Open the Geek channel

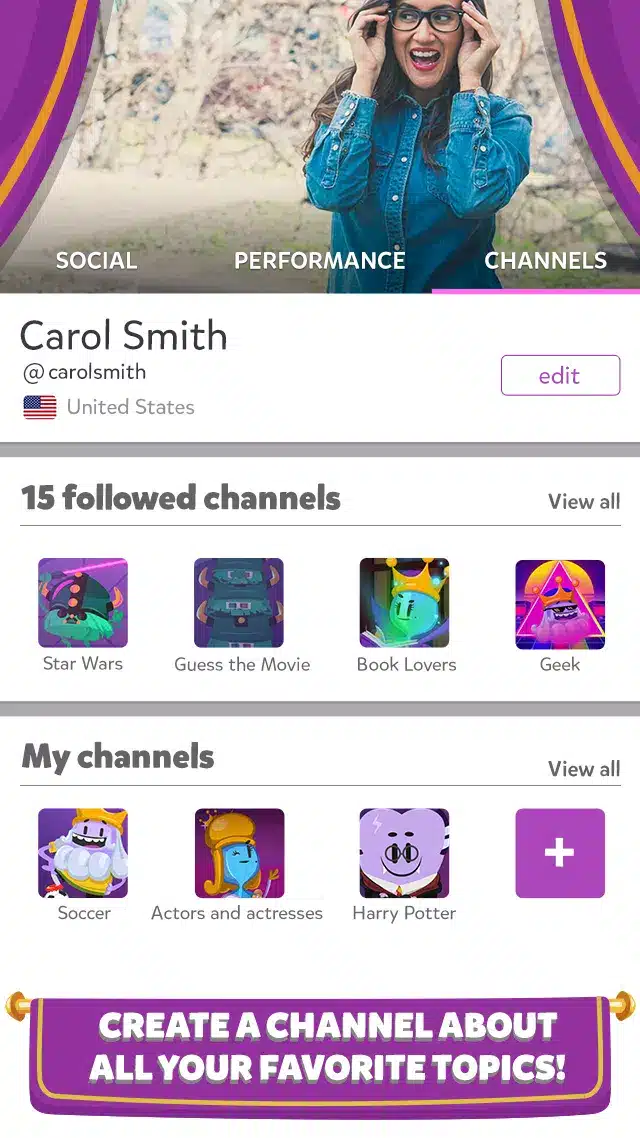[x=560, y=603]
